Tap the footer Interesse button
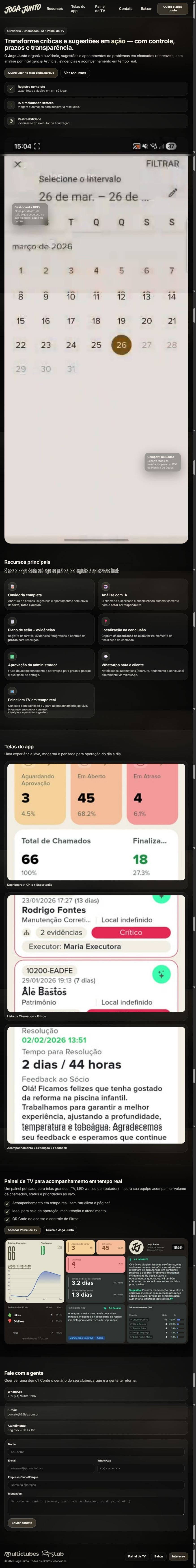This screenshot has width=196, height=1568. (x=178, y=1556)
